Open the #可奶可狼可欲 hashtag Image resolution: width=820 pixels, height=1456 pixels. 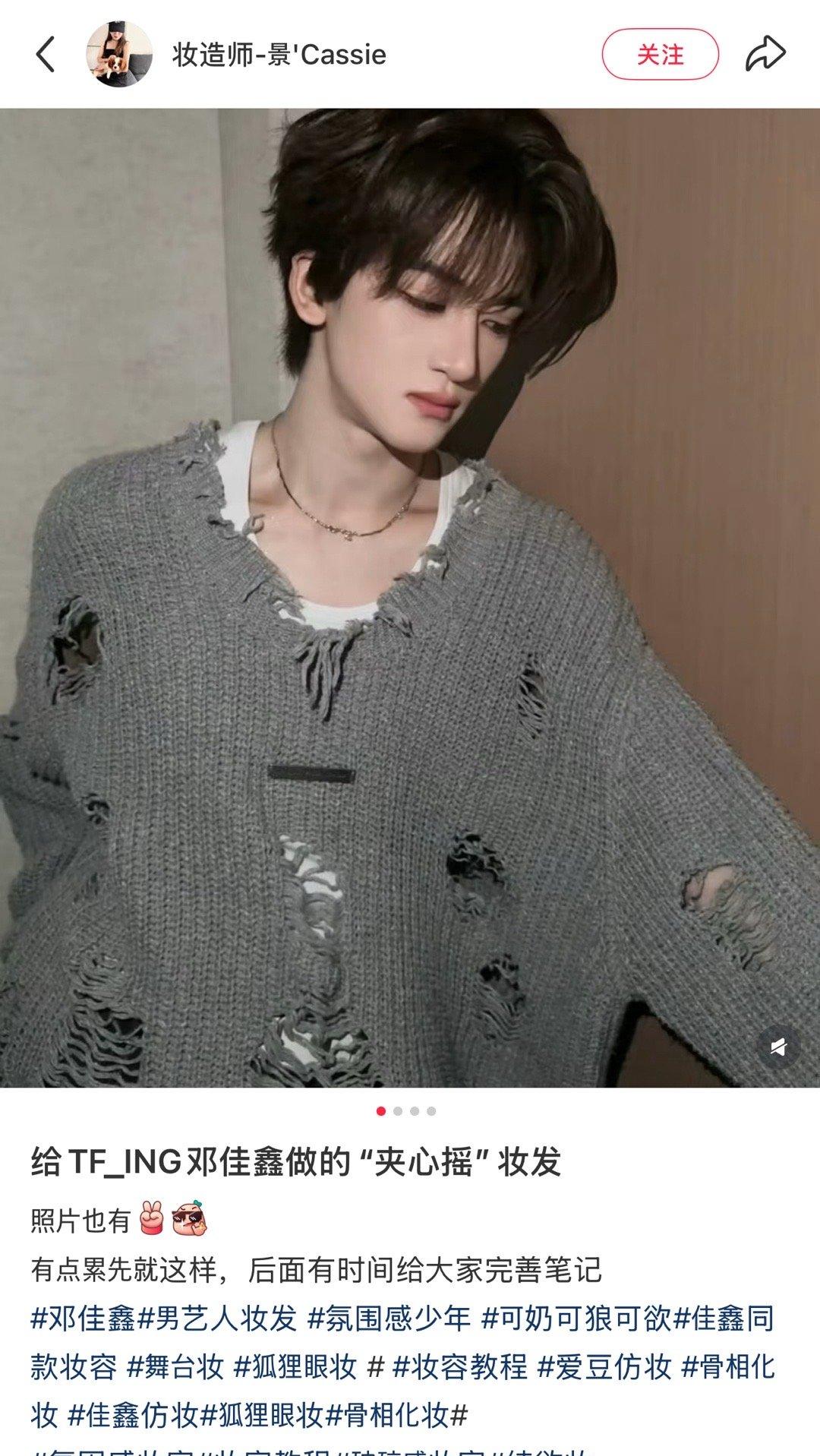(x=577, y=1319)
